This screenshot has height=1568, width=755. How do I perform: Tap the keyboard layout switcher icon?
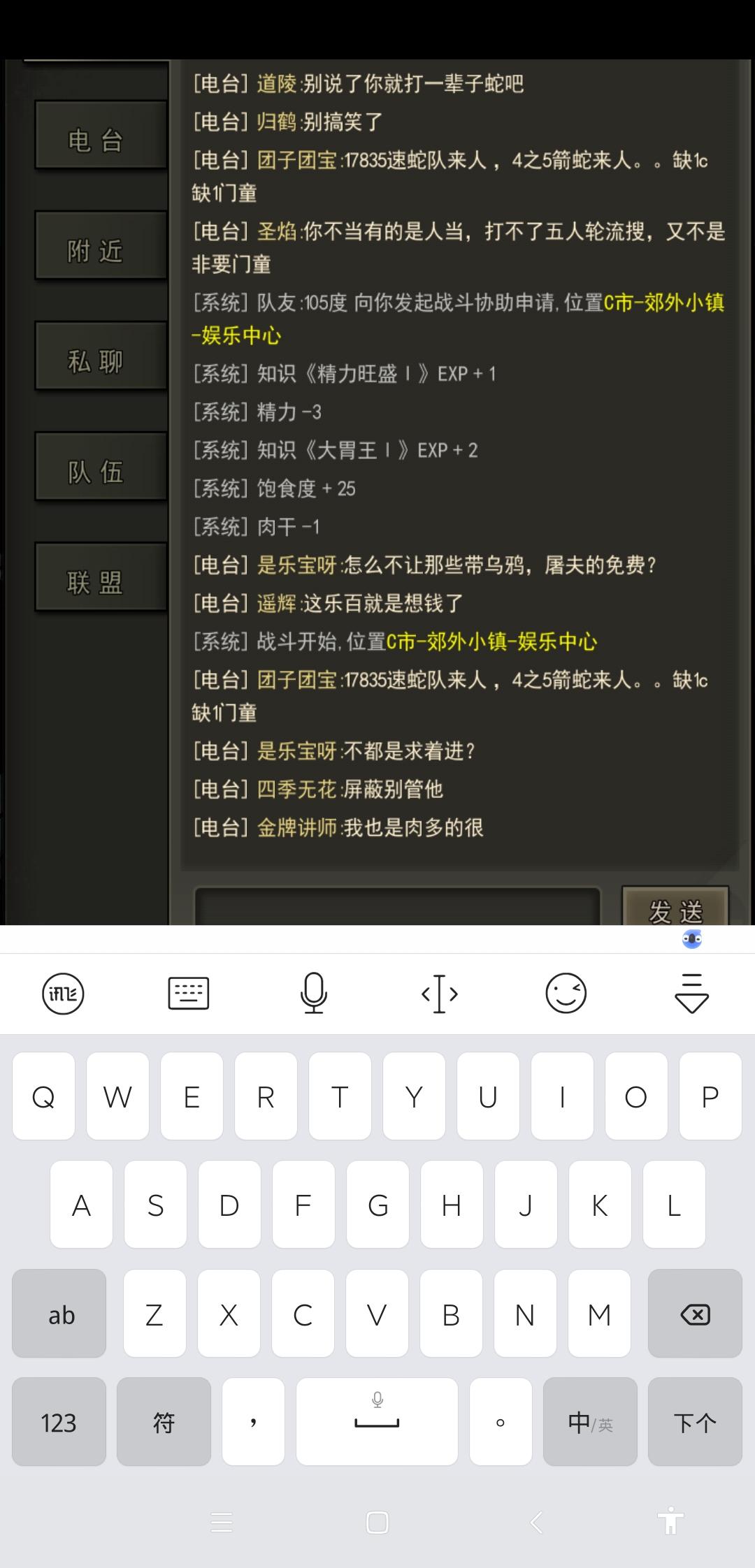click(188, 992)
